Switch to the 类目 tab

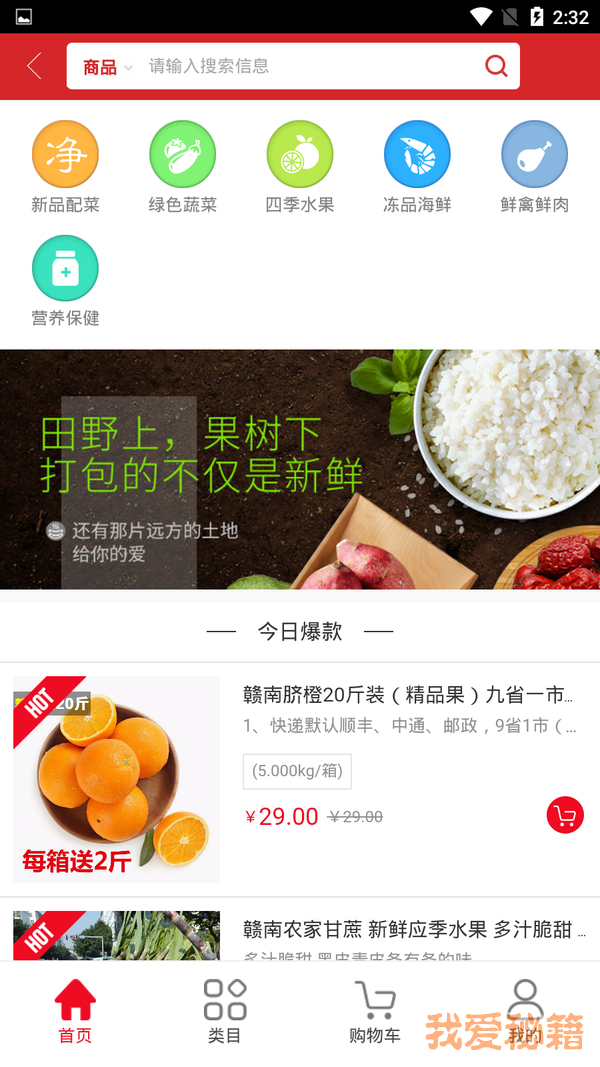tap(225, 1012)
